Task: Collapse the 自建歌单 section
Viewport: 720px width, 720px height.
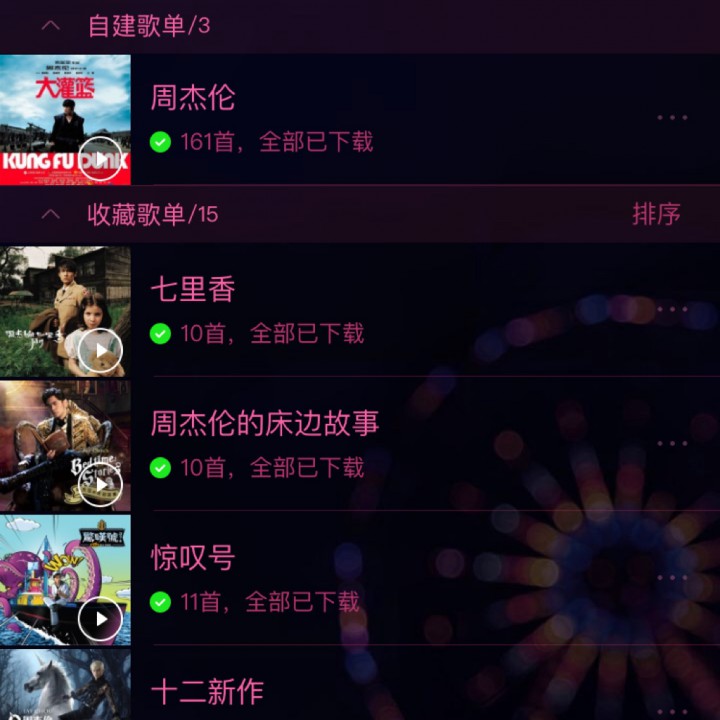Action: (x=51, y=26)
